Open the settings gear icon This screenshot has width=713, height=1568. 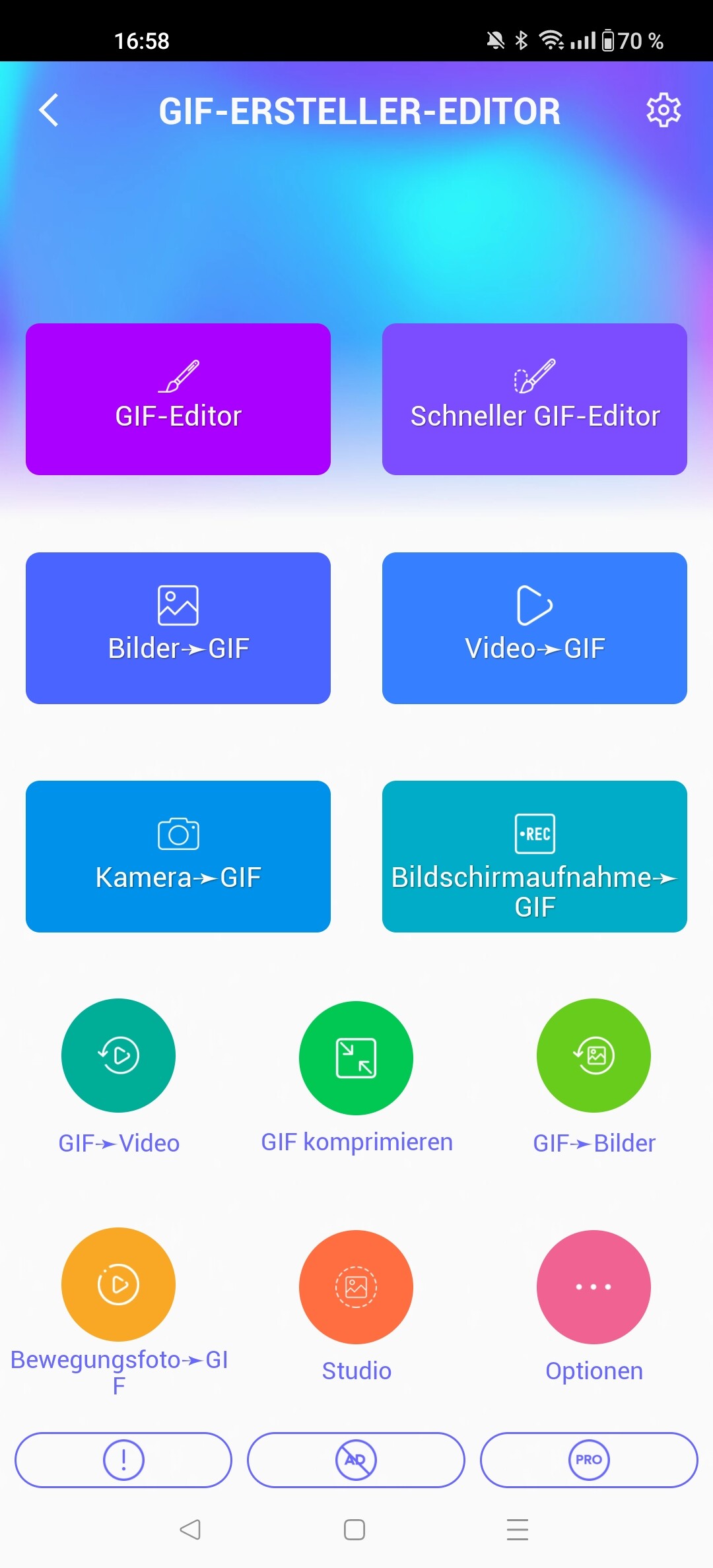(663, 110)
